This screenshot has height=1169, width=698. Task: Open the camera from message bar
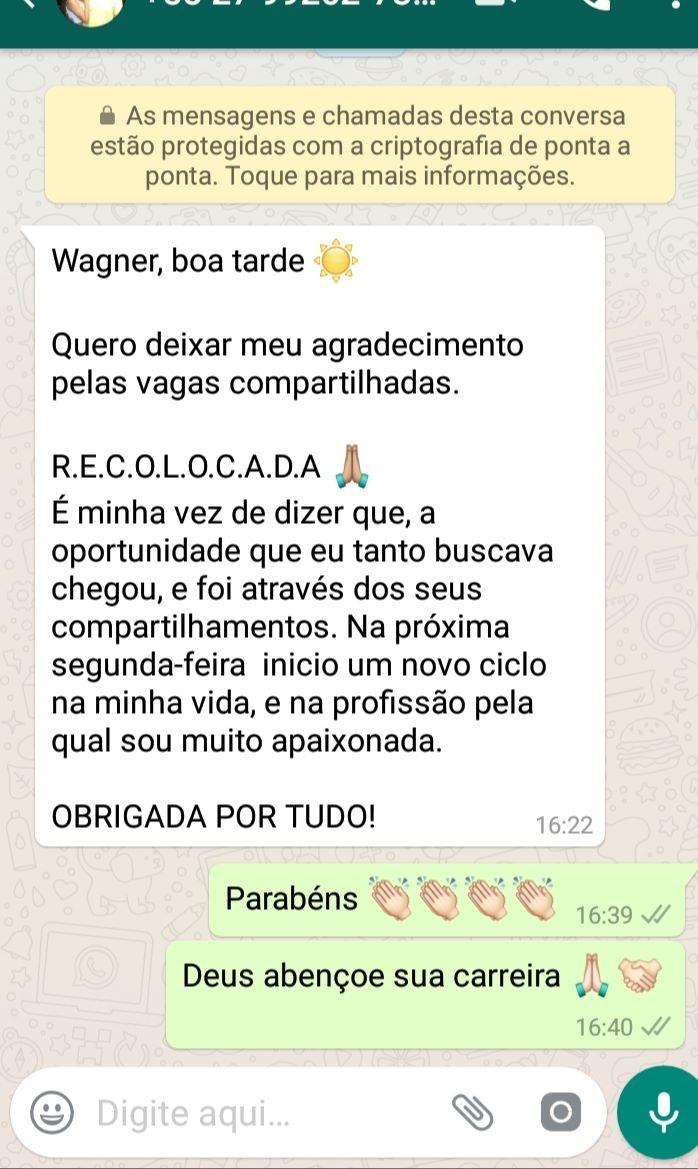point(559,1112)
